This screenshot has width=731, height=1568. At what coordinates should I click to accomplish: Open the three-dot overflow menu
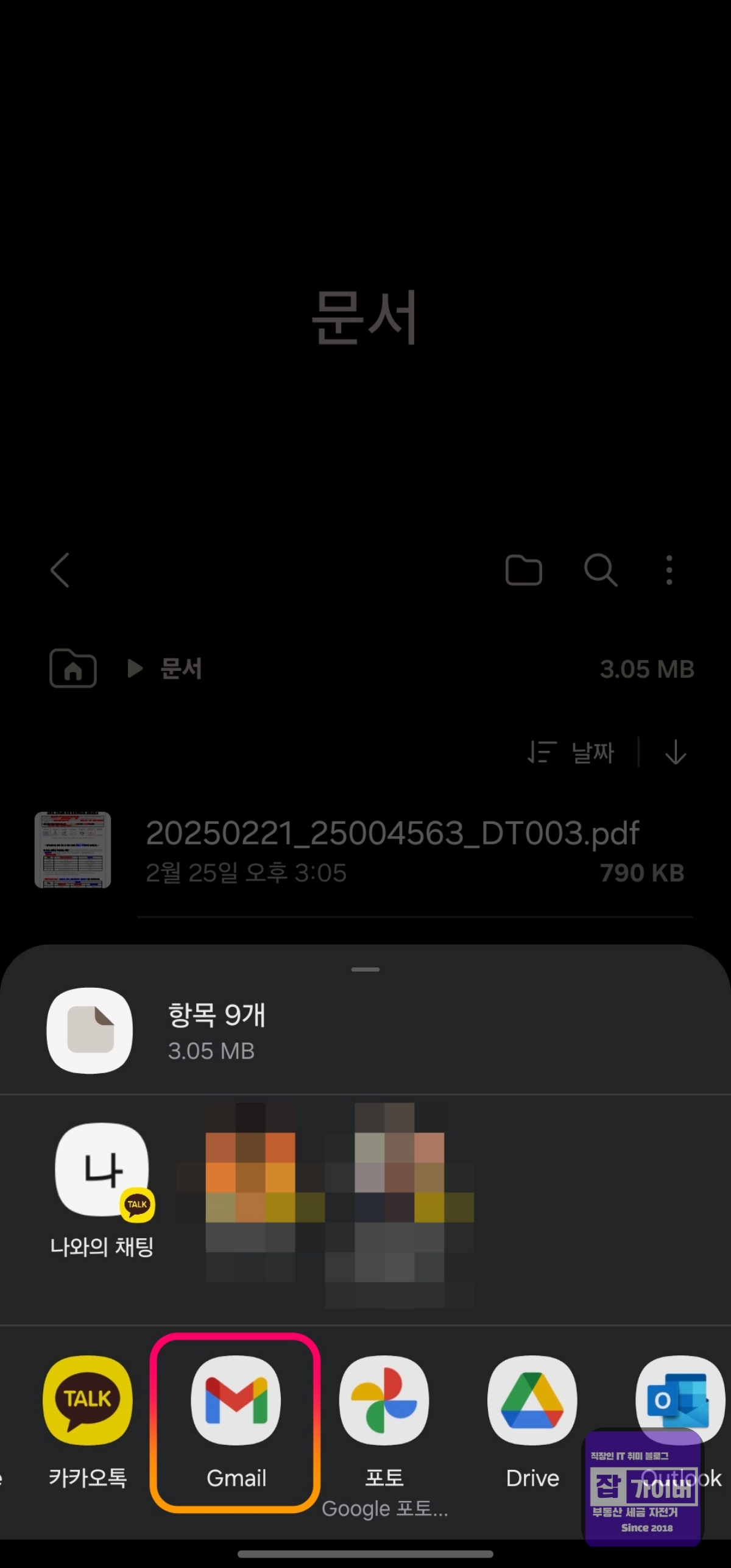tap(669, 571)
